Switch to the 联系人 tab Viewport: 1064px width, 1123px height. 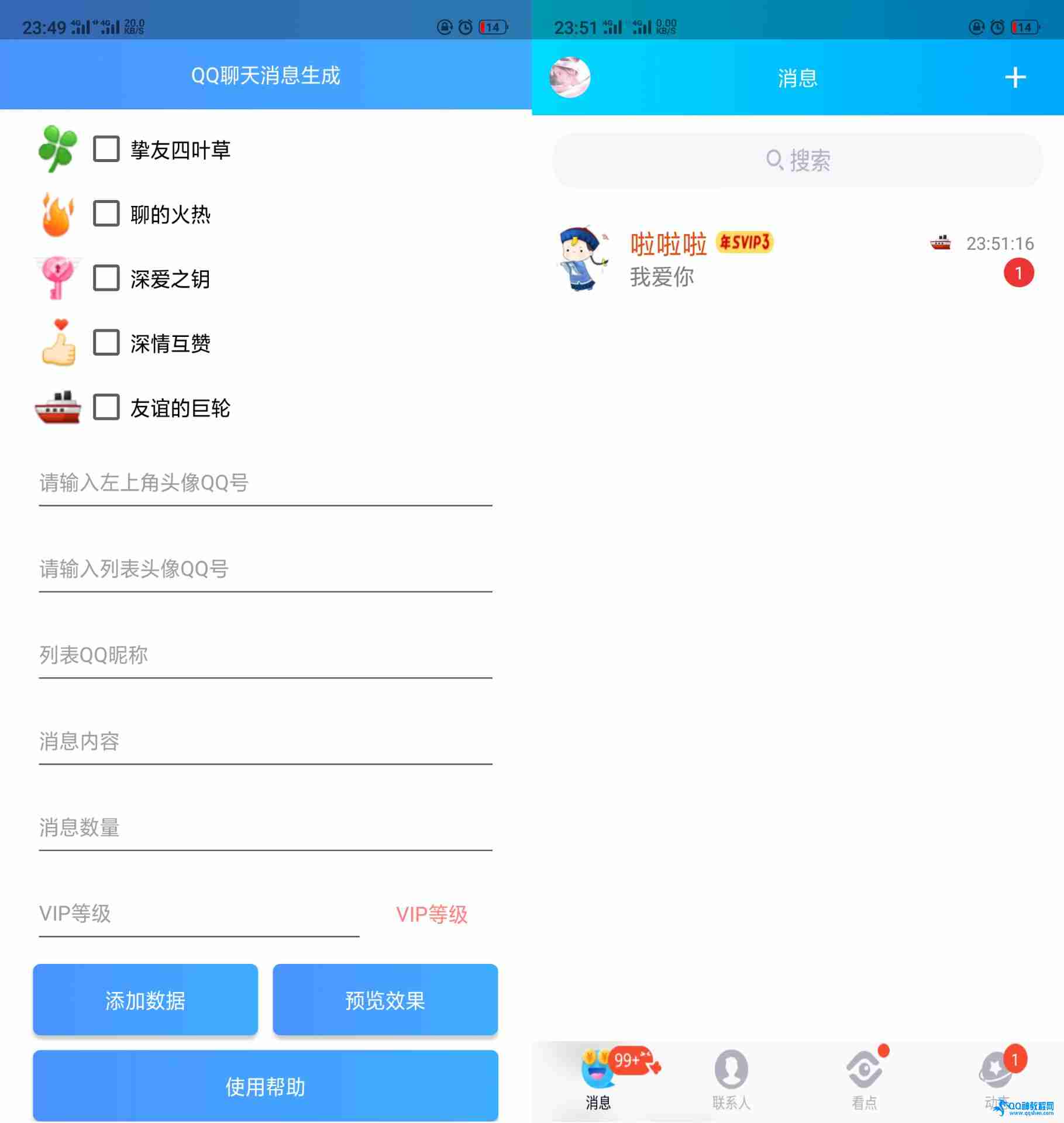(x=731, y=1079)
